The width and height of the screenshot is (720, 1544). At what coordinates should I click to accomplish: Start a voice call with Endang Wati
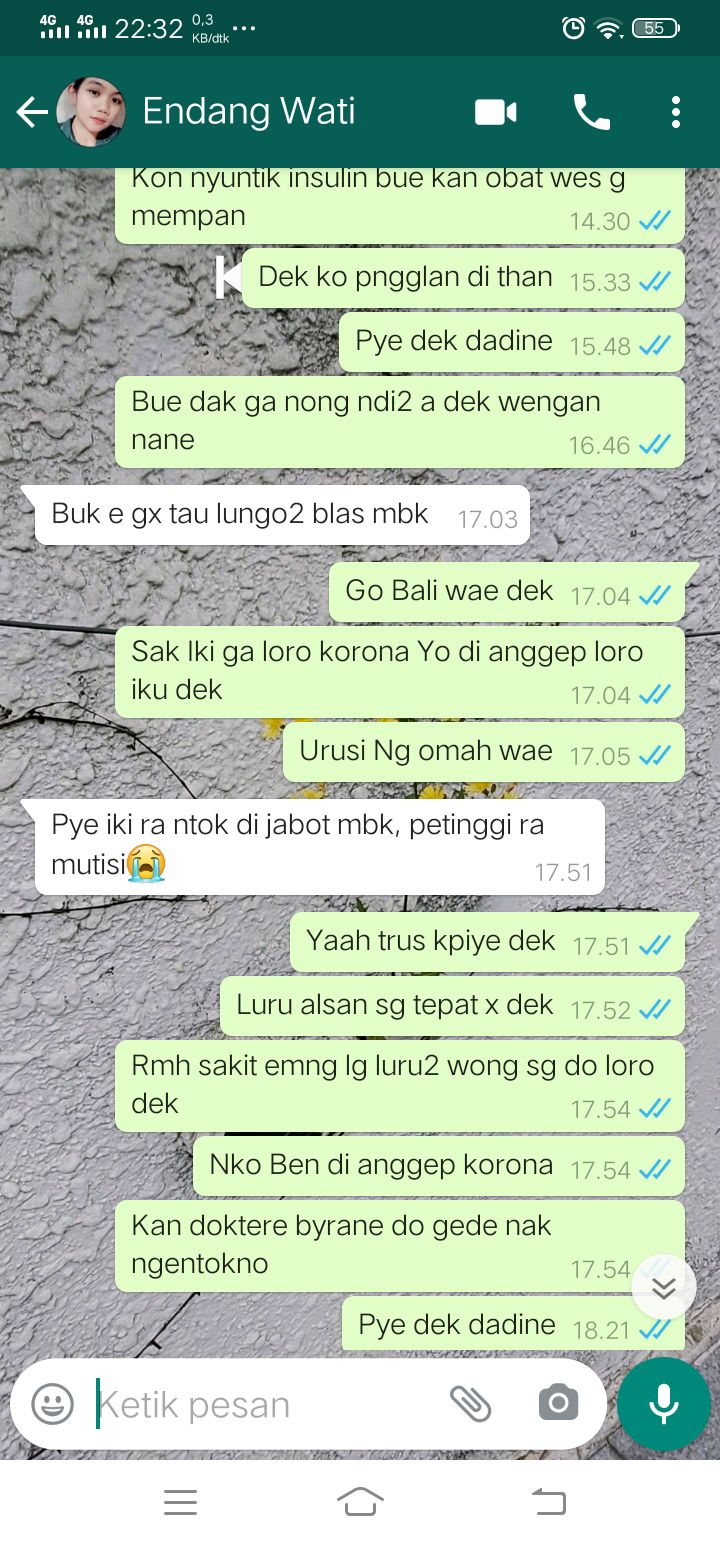click(x=591, y=112)
